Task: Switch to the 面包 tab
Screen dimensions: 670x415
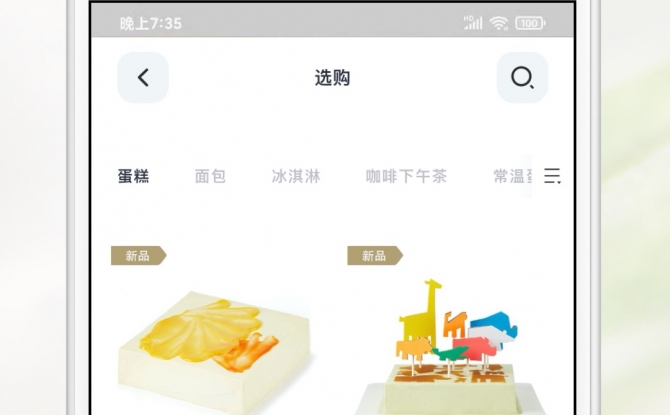Action: (x=210, y=176)
